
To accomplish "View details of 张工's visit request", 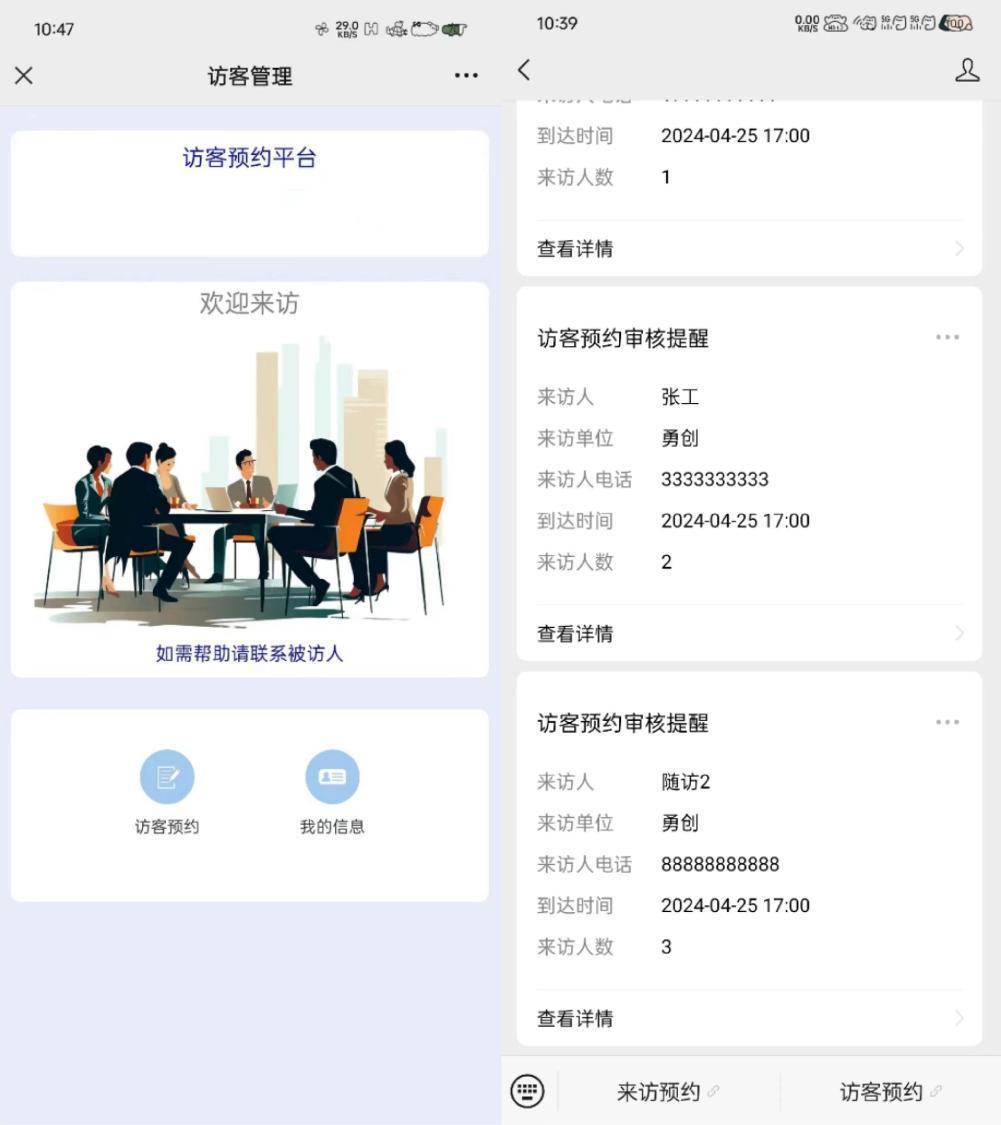I will coord(750,634).
